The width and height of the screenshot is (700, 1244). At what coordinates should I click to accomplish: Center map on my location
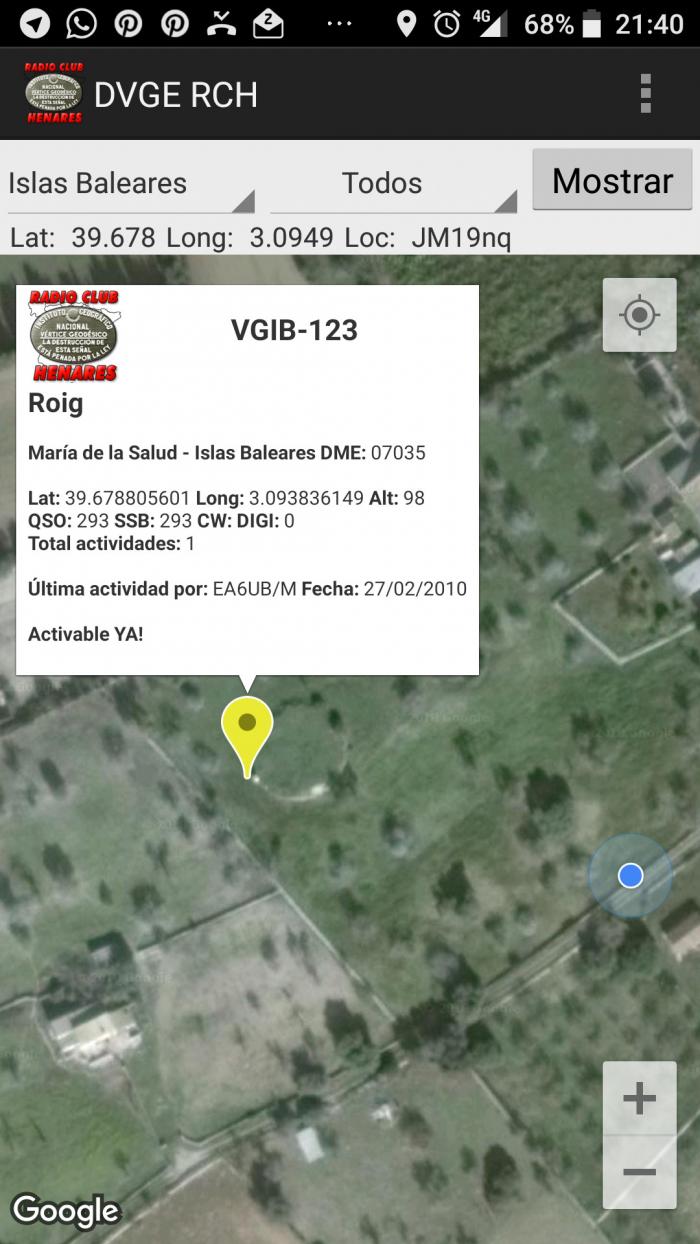[639, 315]
